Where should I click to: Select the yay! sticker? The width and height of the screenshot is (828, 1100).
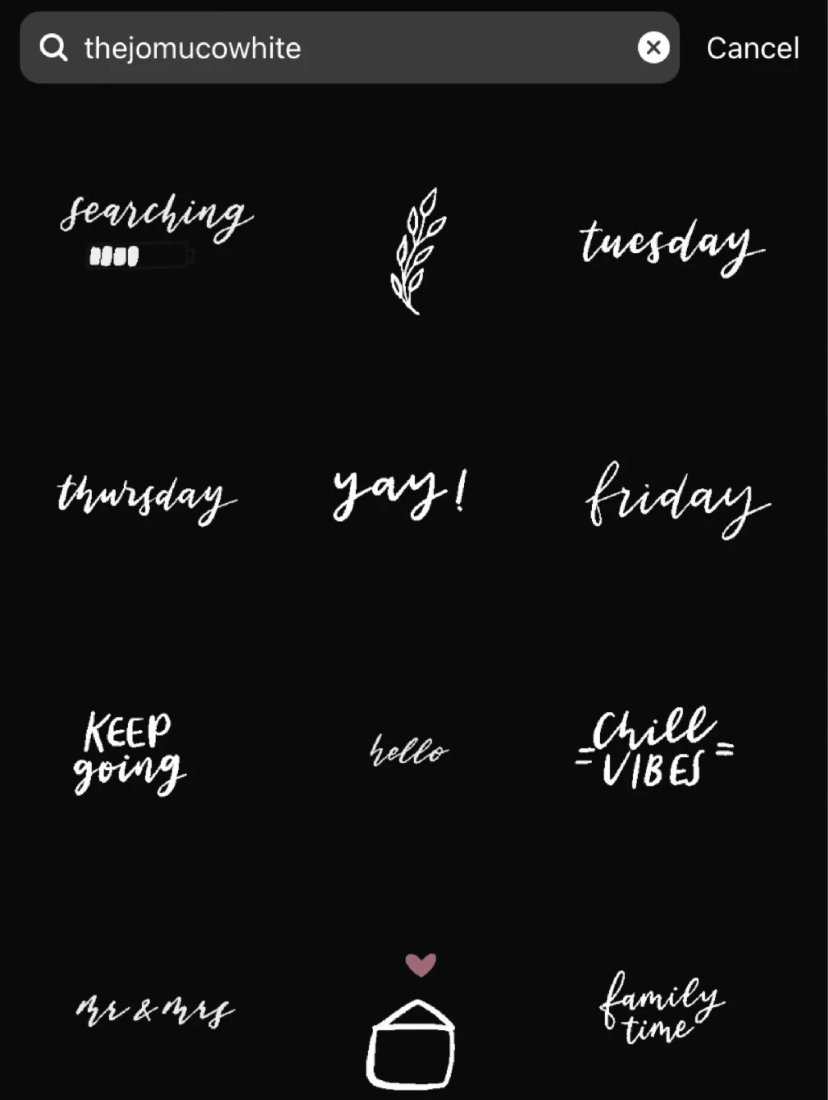pos(399,493)
